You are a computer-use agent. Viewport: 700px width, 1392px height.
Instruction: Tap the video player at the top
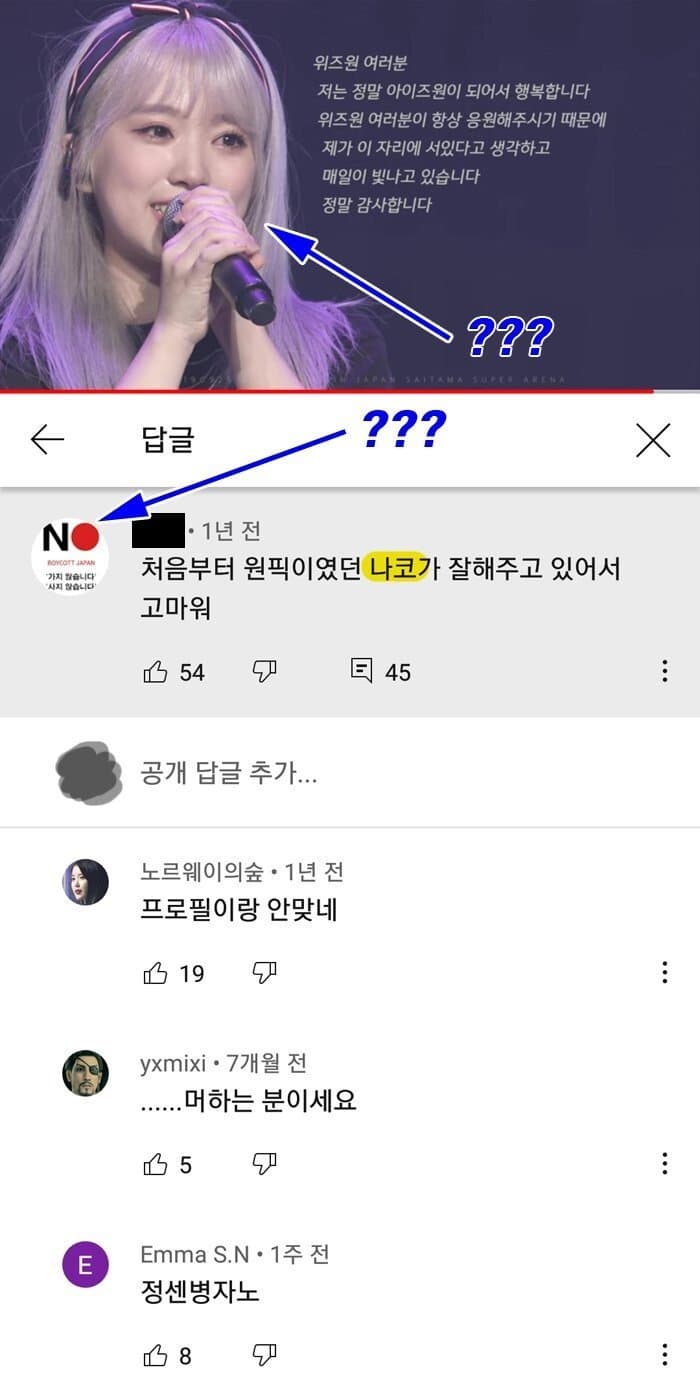click(x=350, y=190)
